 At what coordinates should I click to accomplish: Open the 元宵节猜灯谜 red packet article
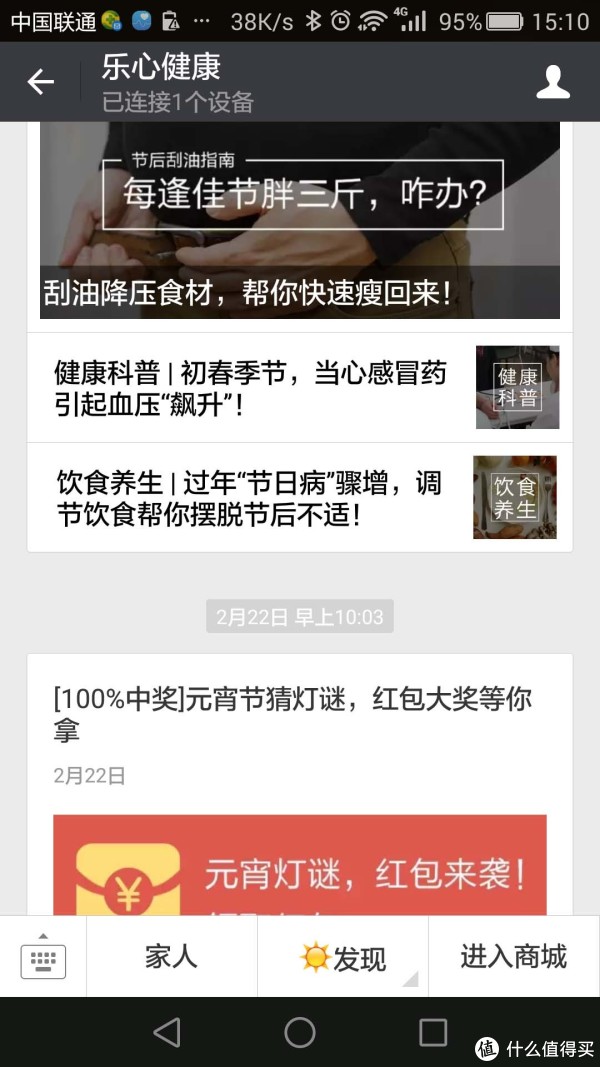tap(292, 714)
